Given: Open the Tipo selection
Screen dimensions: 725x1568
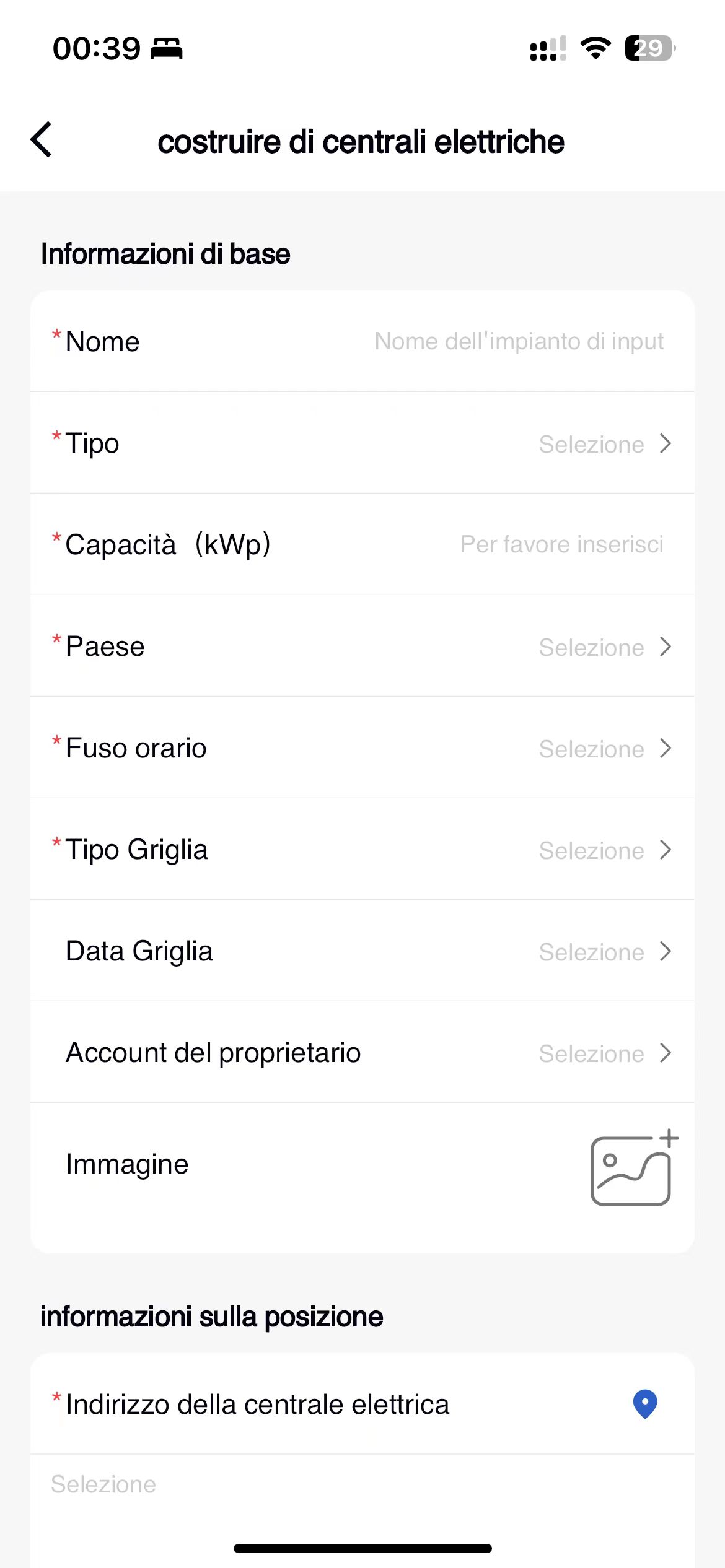Looking at the screenshot, I should tap(362, 443).
